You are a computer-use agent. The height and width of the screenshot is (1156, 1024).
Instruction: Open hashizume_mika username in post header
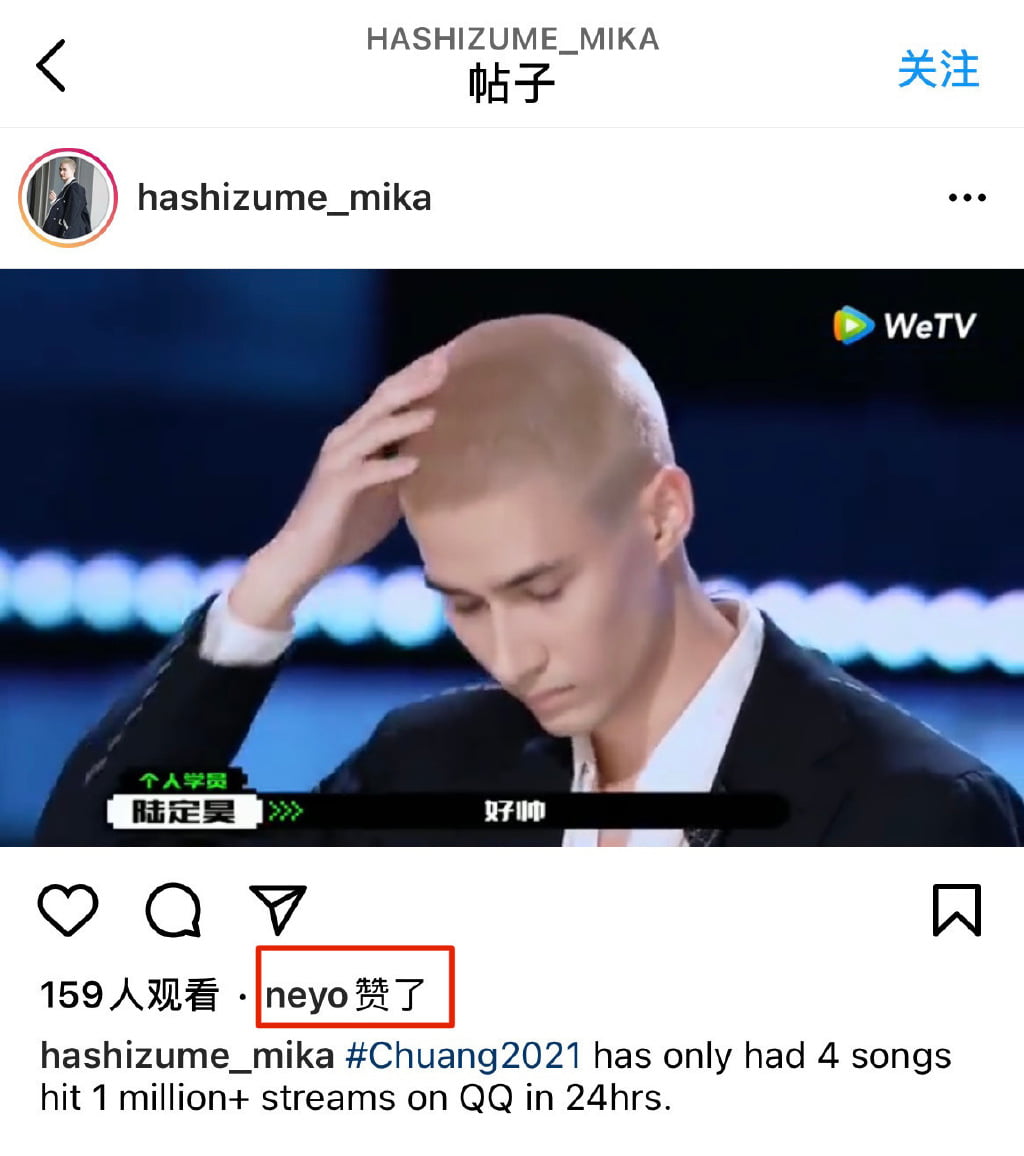pos(284,198)
